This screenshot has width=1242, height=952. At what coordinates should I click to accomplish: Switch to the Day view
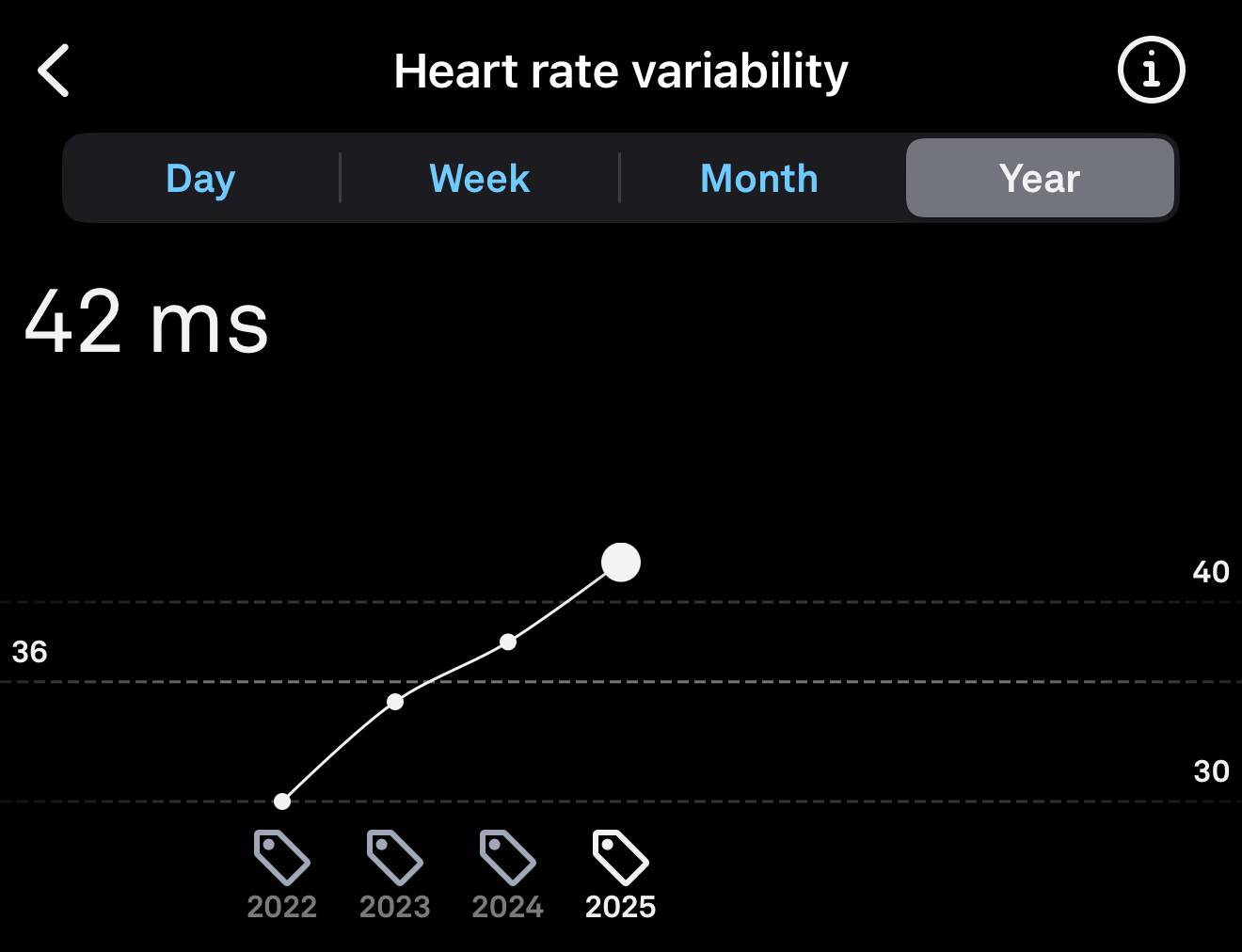click(200, 178)
